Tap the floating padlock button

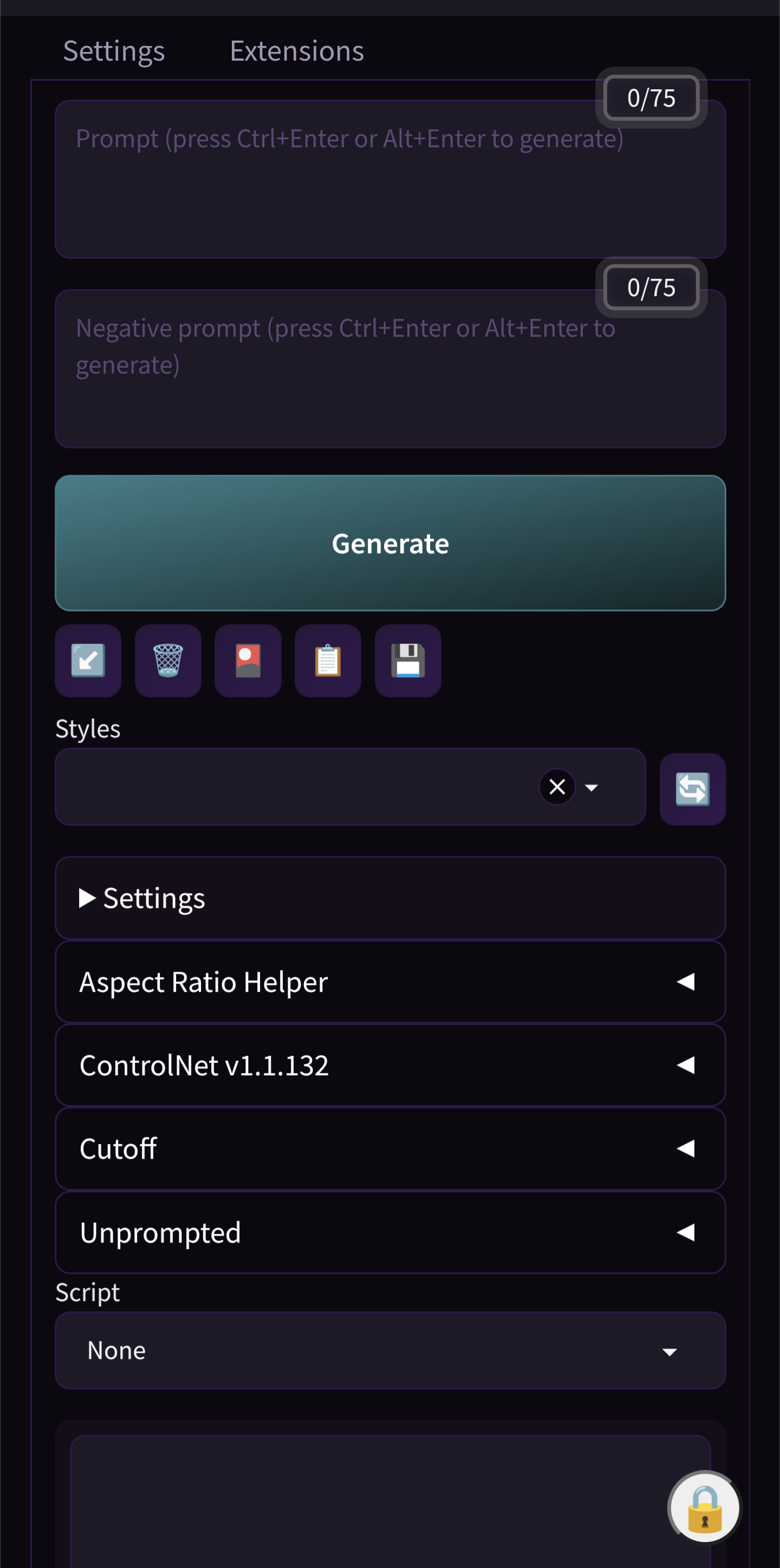[705, 1508]
